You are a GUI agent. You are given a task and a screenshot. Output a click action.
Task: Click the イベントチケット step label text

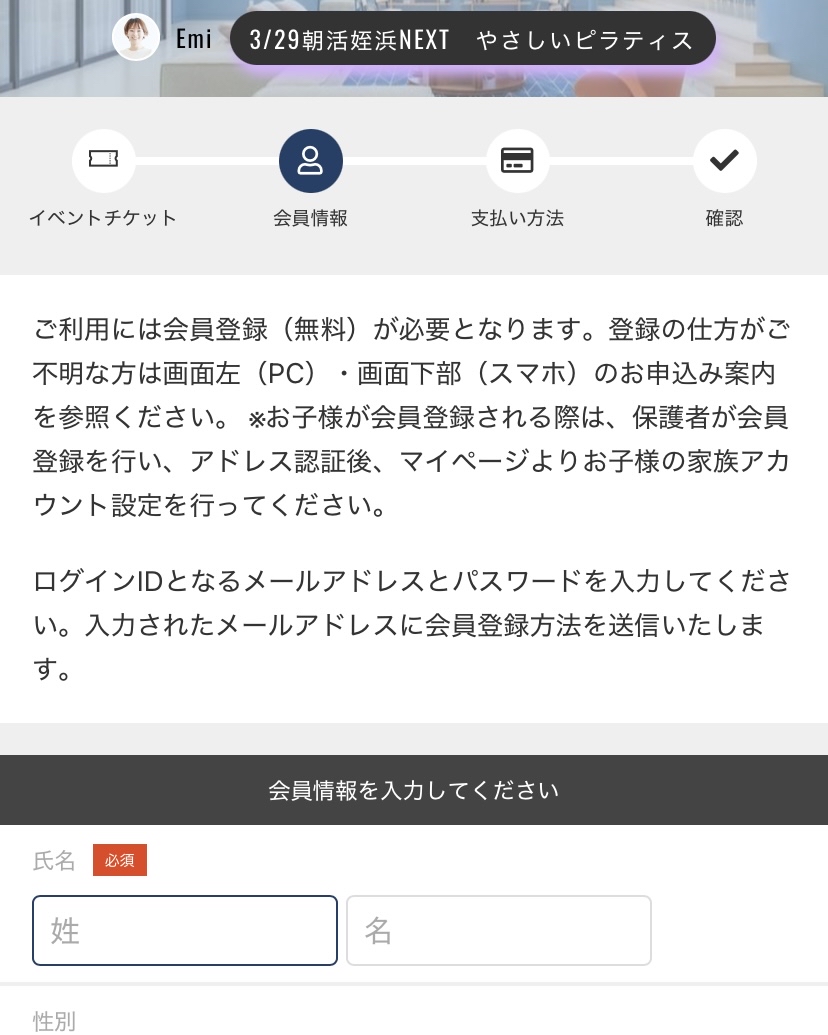point(103,218)
